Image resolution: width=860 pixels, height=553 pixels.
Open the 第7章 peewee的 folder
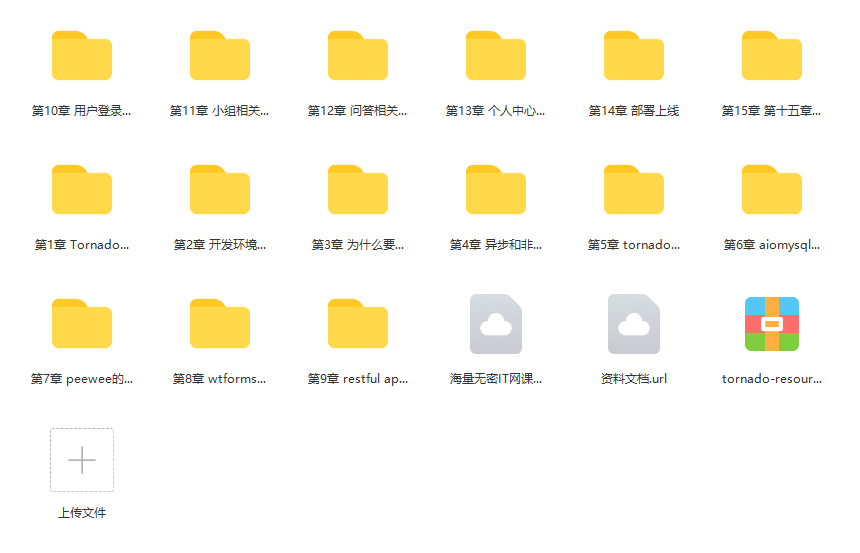pyautogui.click(x=82, y=325)
